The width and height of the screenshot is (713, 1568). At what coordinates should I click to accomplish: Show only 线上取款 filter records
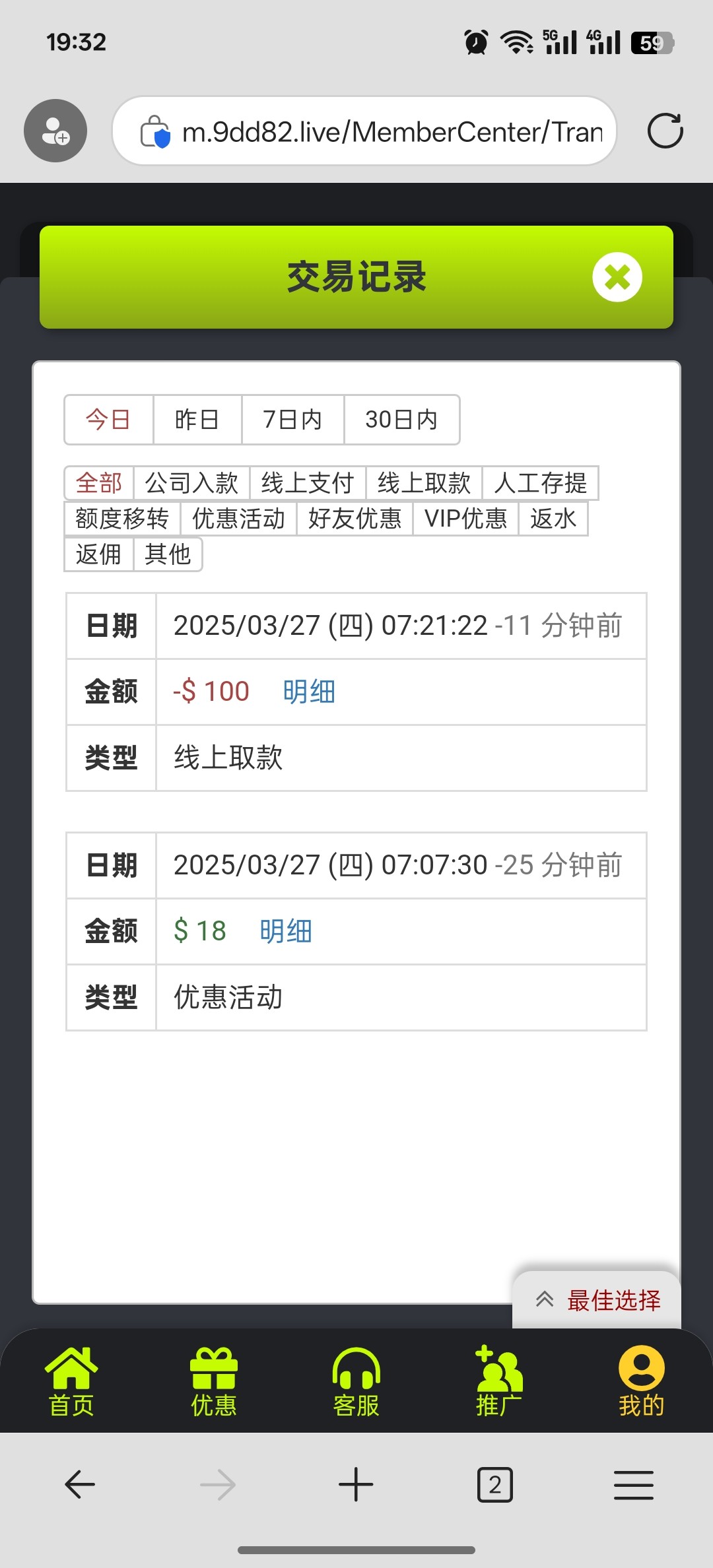[424, 483]
